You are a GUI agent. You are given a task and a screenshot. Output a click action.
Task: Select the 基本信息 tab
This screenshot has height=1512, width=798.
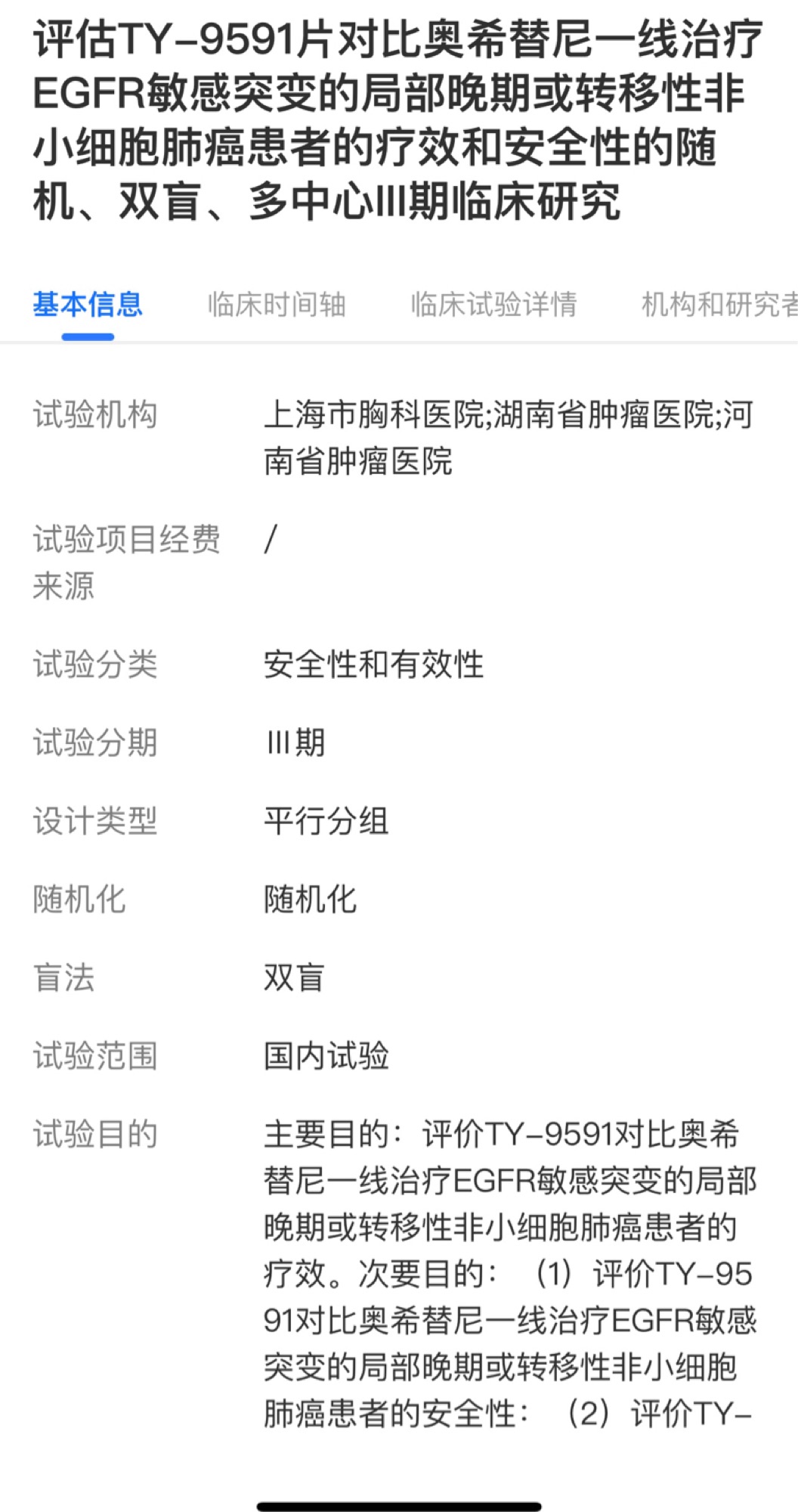click(x=88, y=305)
